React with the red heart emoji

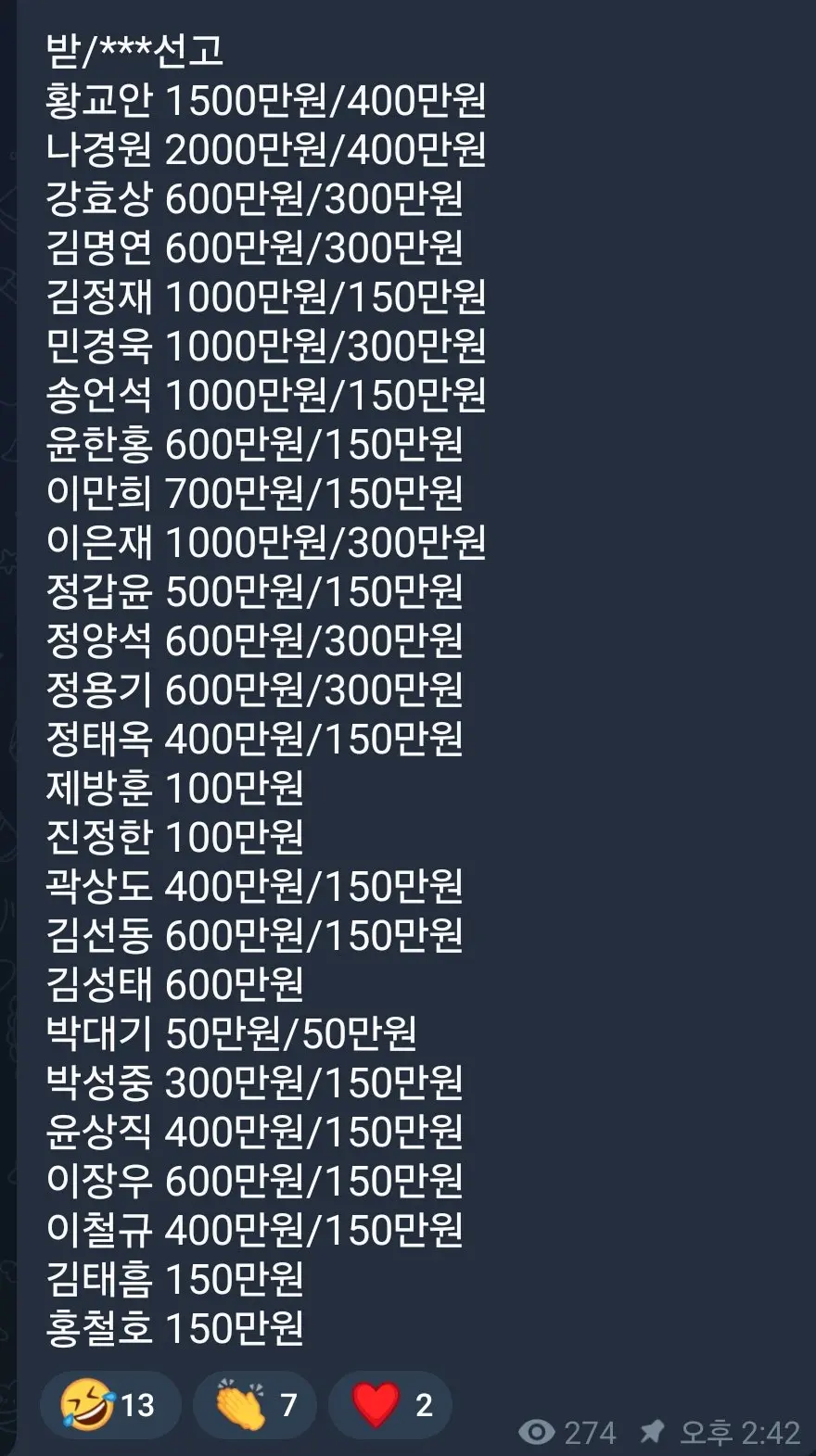(x=389, y=1405)
